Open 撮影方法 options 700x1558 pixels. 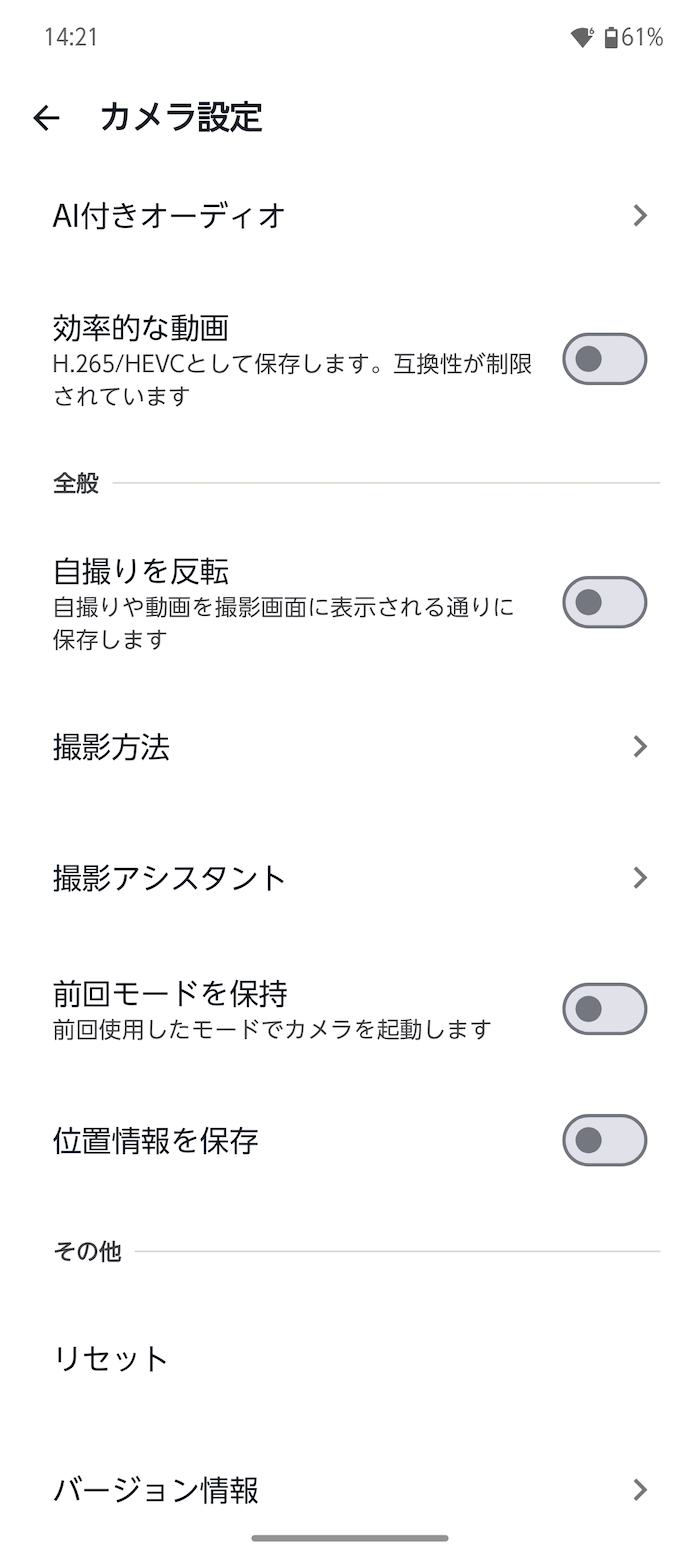click(350, 746)
